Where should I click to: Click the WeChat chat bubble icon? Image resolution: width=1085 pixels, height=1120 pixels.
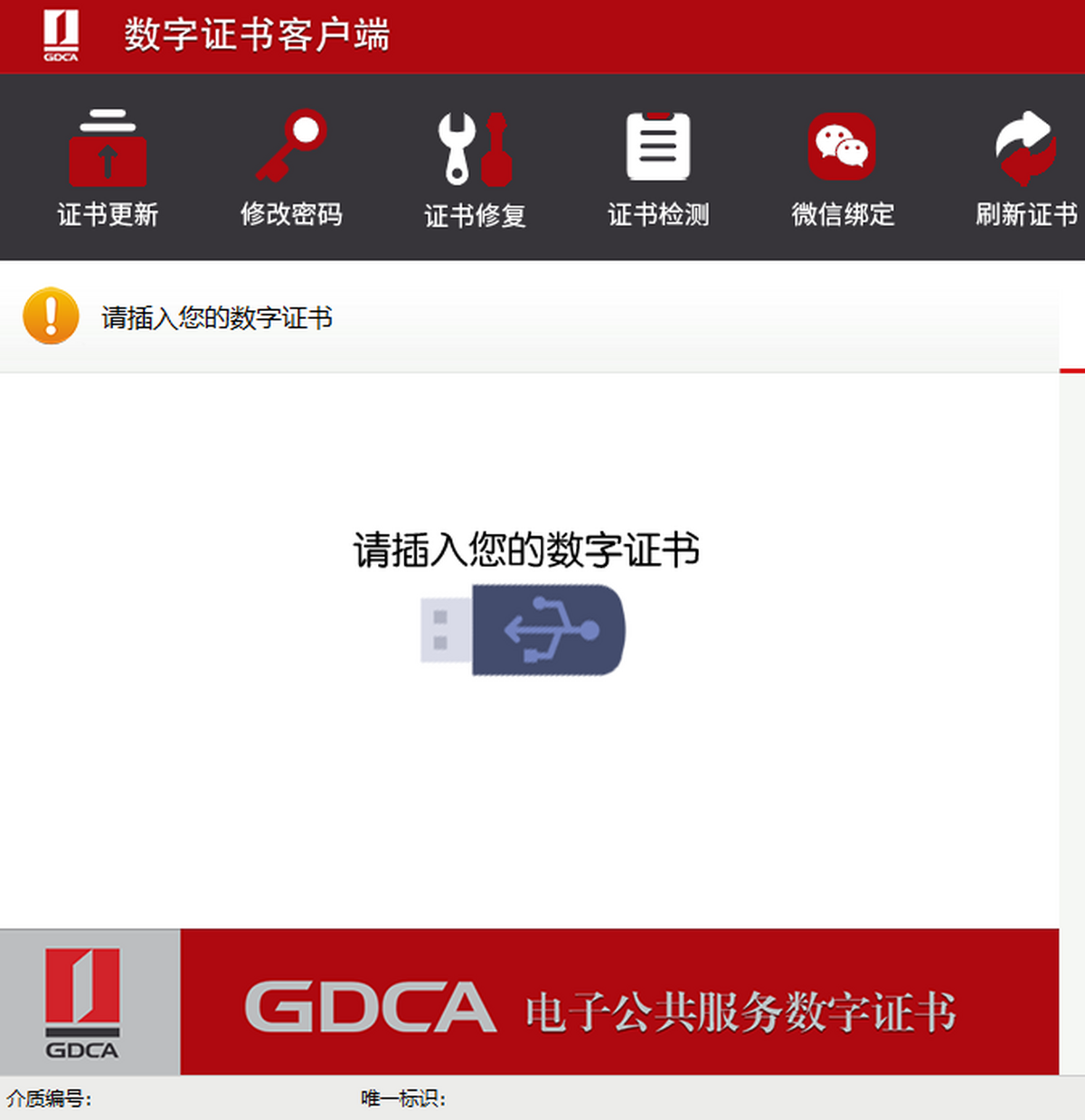click(x=841, y=145)
